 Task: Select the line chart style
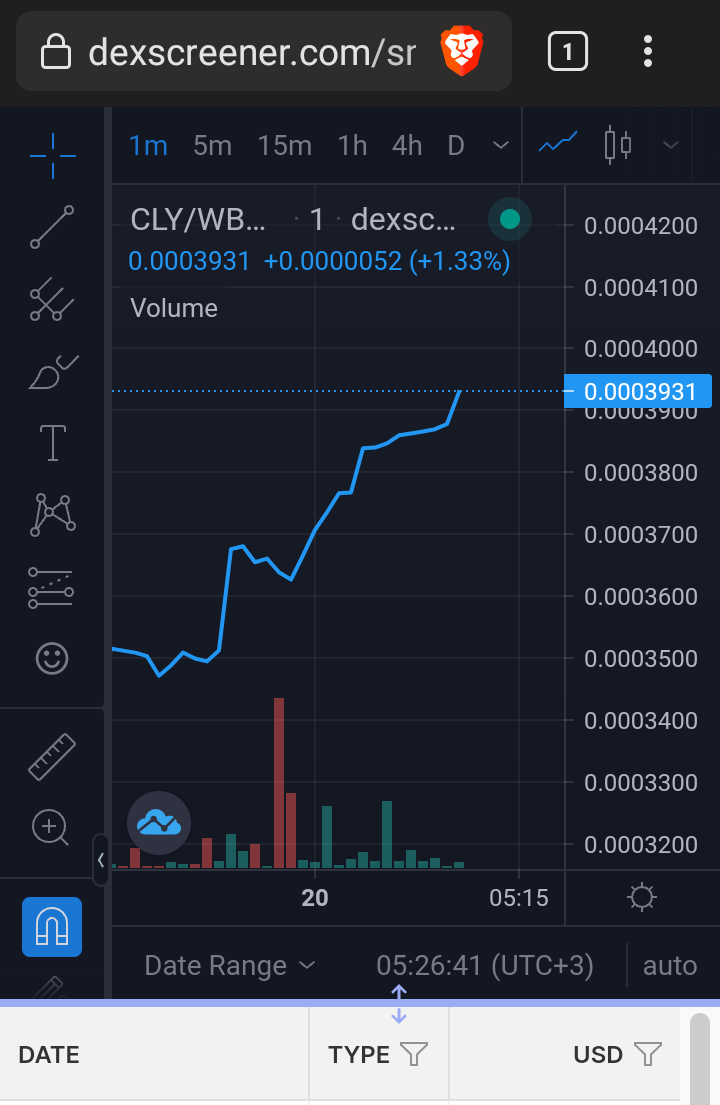558,143
